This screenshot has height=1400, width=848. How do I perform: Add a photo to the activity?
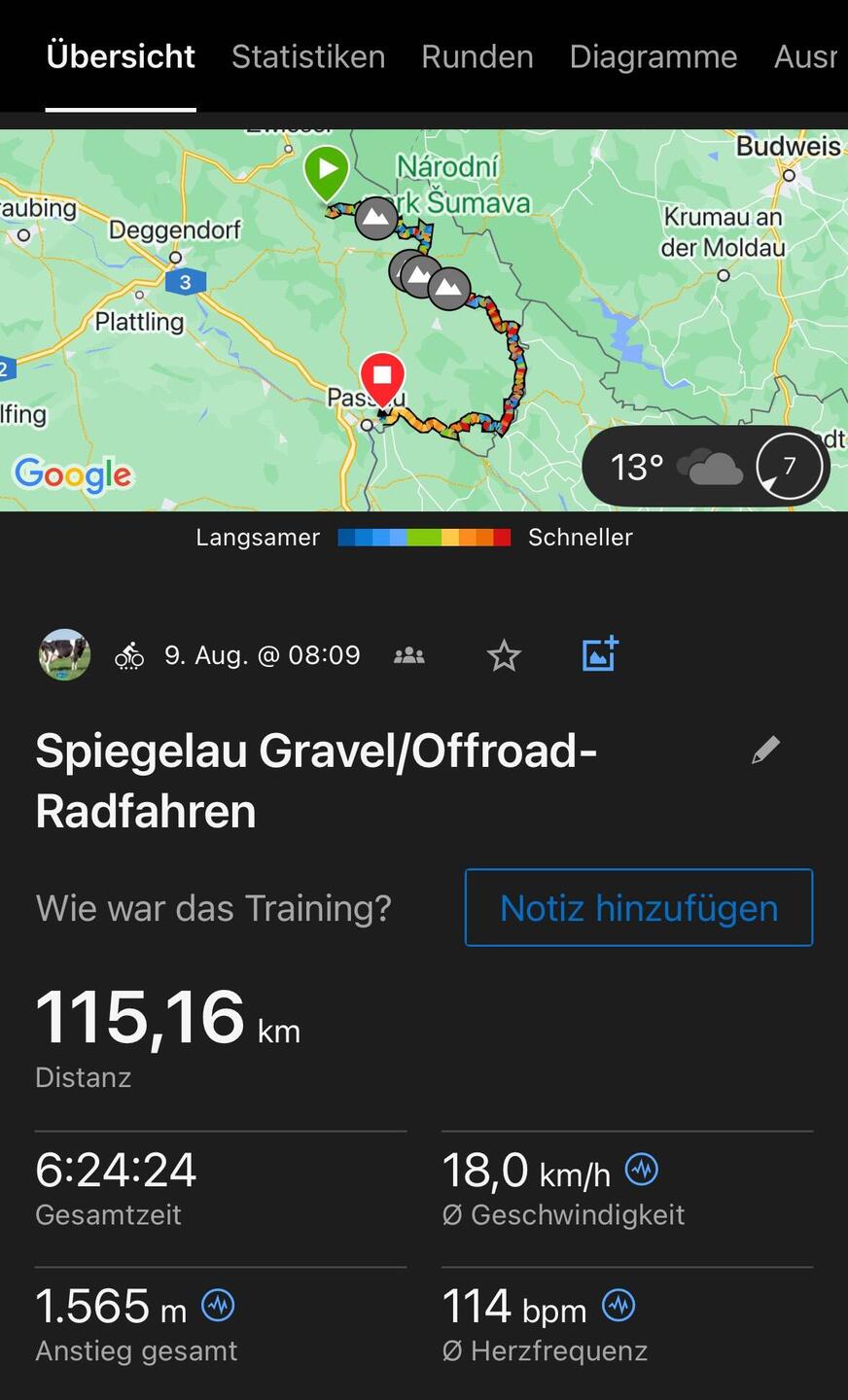[x=600, y=654]
